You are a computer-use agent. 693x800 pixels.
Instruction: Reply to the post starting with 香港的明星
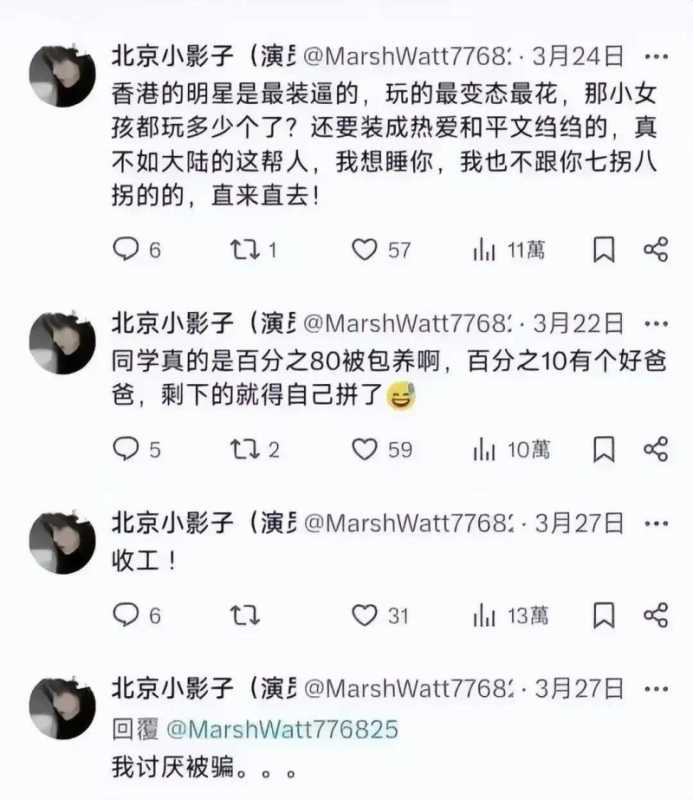127,250
